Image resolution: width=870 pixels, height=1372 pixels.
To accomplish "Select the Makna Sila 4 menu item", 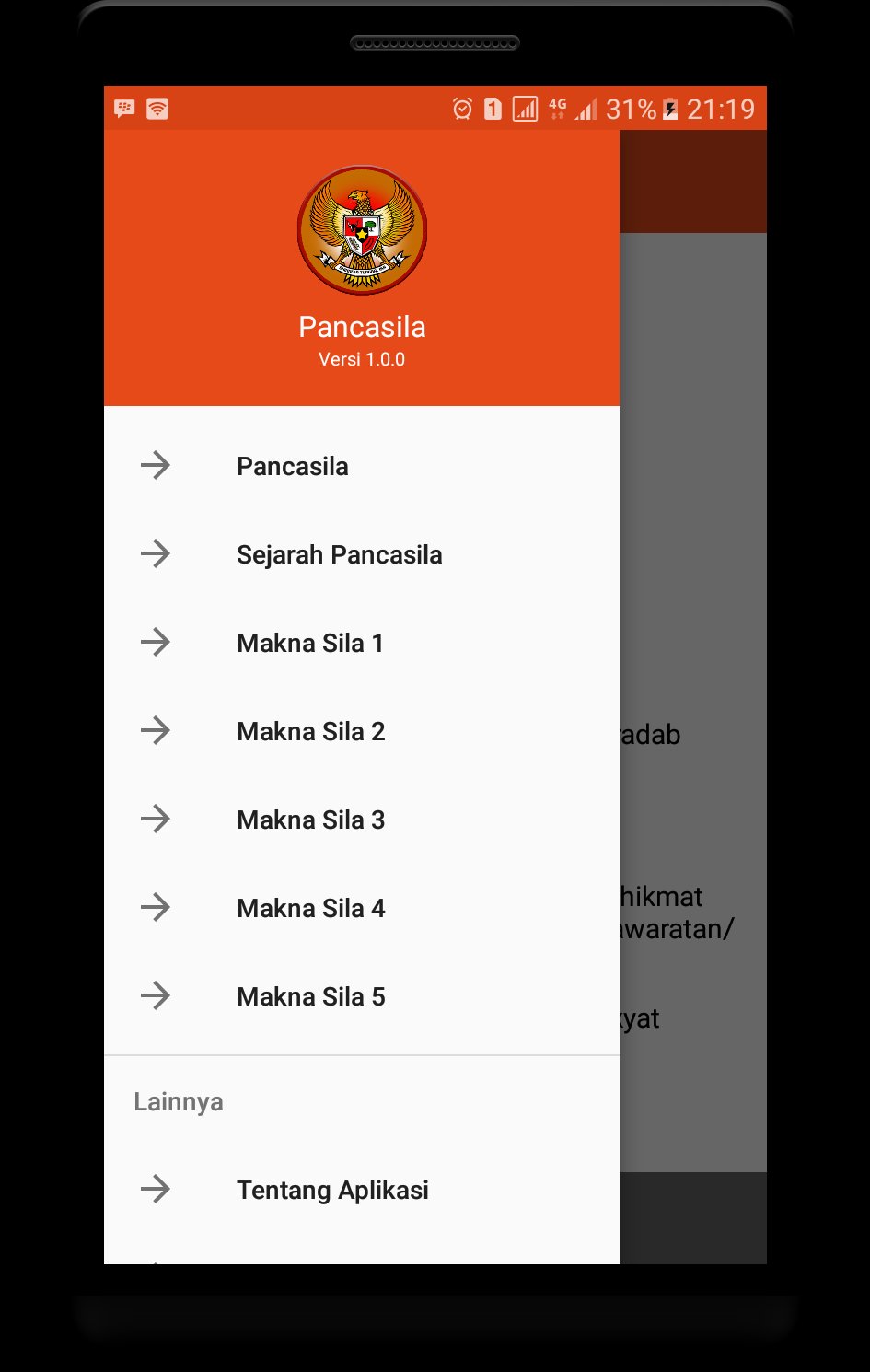I will (x=310, y=908).
